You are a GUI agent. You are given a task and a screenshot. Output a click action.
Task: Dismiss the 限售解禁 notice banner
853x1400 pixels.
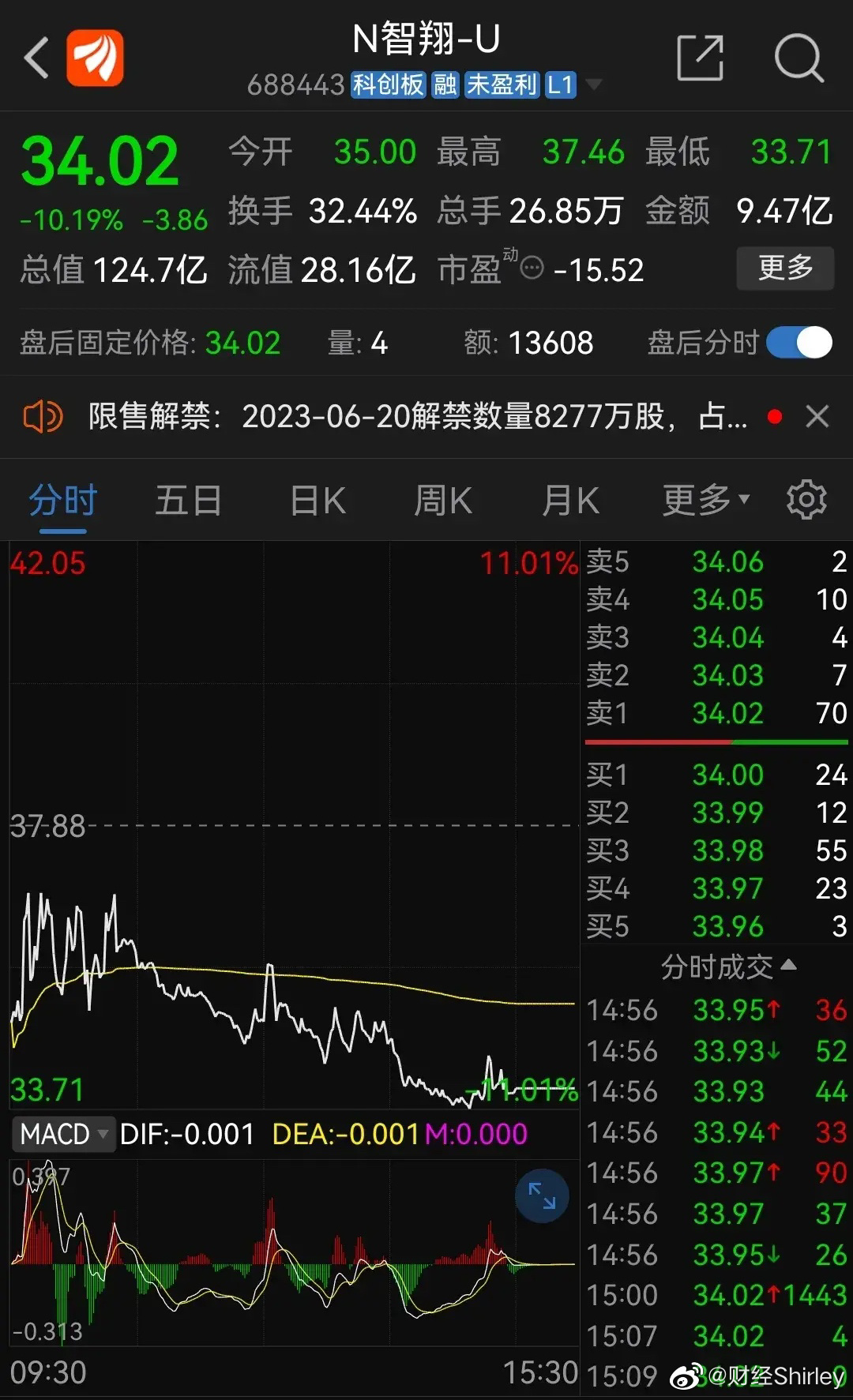tap(817, 416)
